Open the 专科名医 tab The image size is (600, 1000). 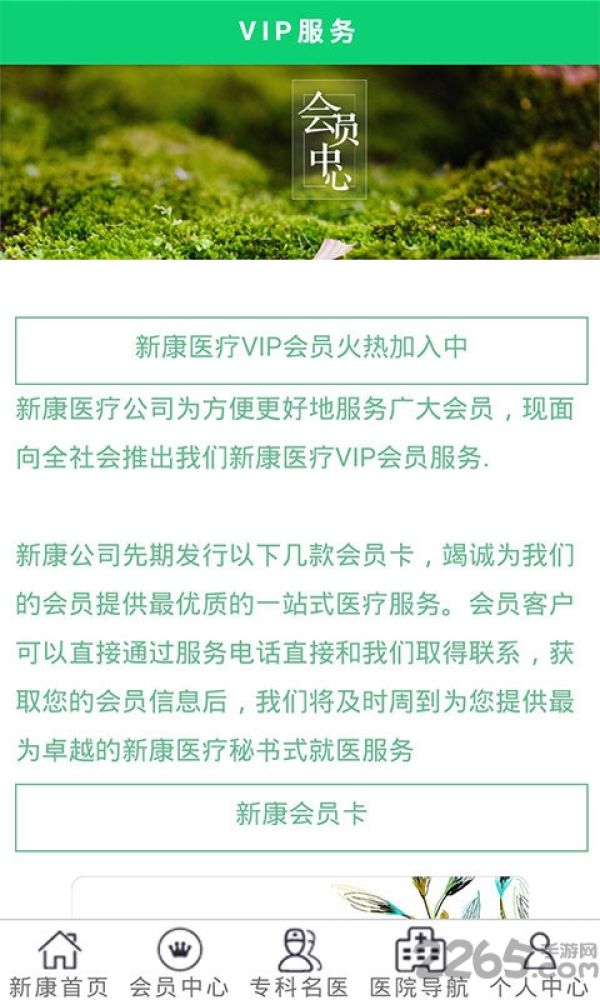coord(299,960)
